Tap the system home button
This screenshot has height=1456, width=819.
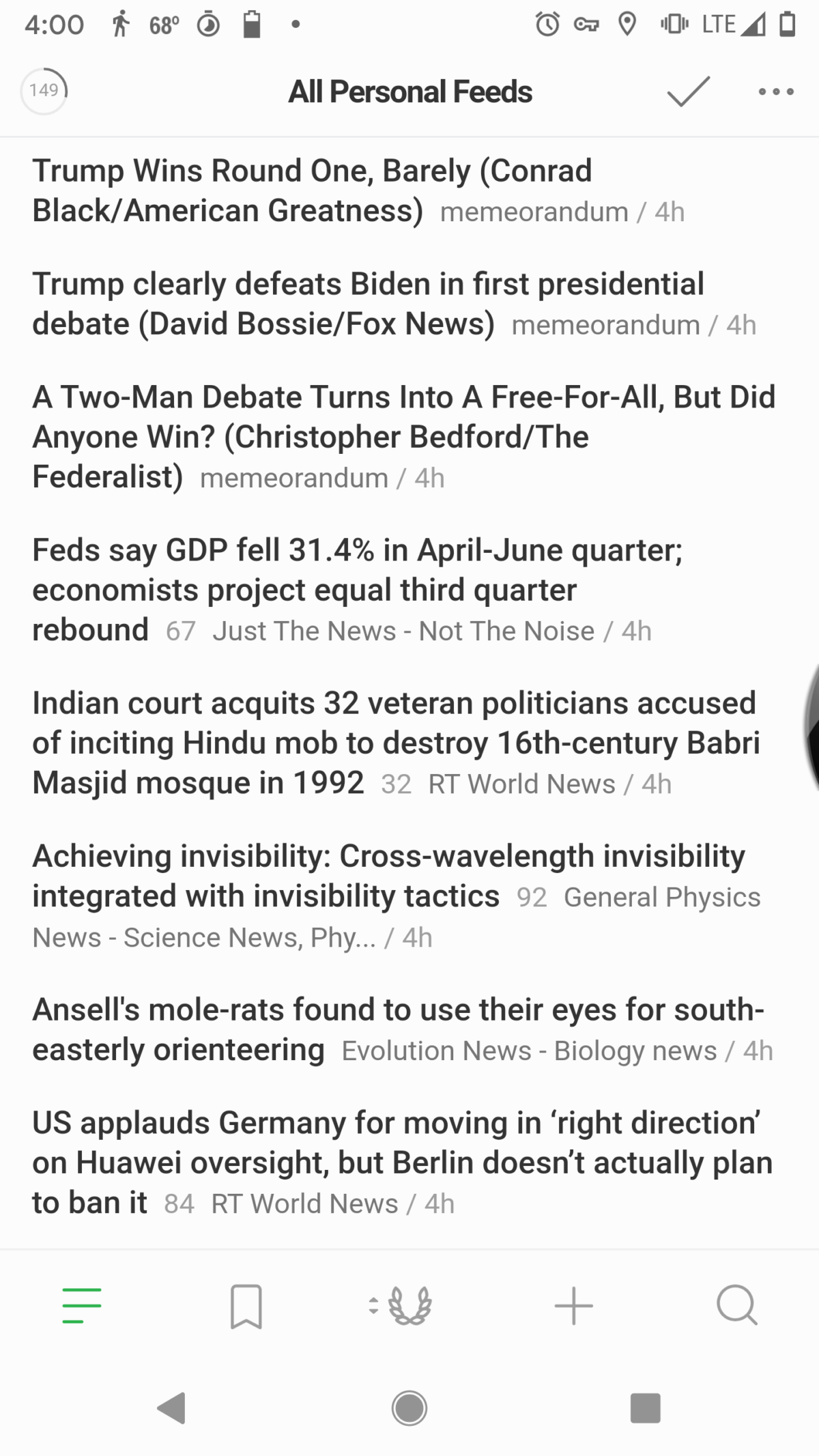pyautogui.click(x=409, y=1408)
